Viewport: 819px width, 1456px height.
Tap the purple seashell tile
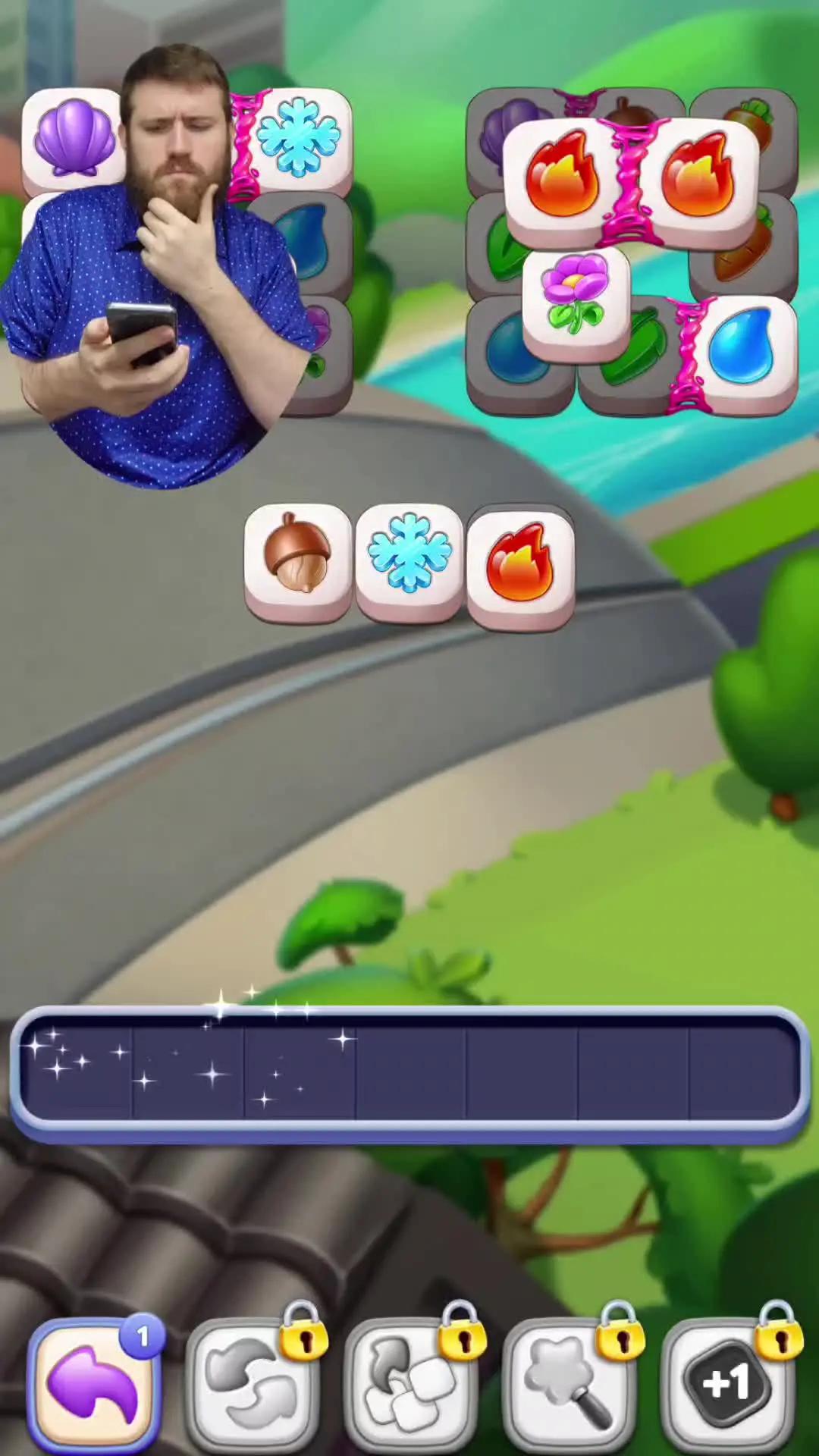(x=74, y=139)
